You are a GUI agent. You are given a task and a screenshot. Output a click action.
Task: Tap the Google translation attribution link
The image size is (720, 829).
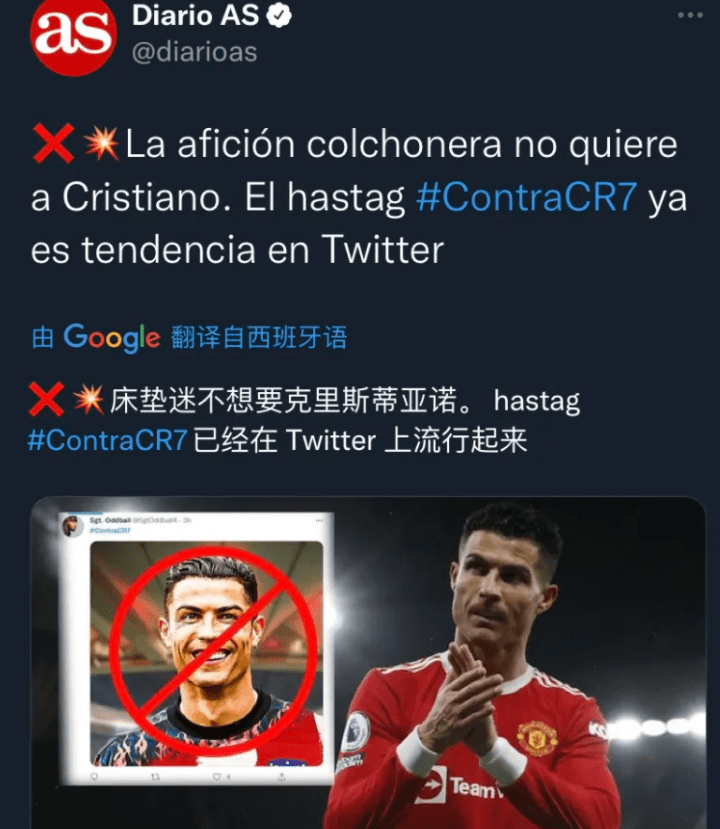click(189, 337)
